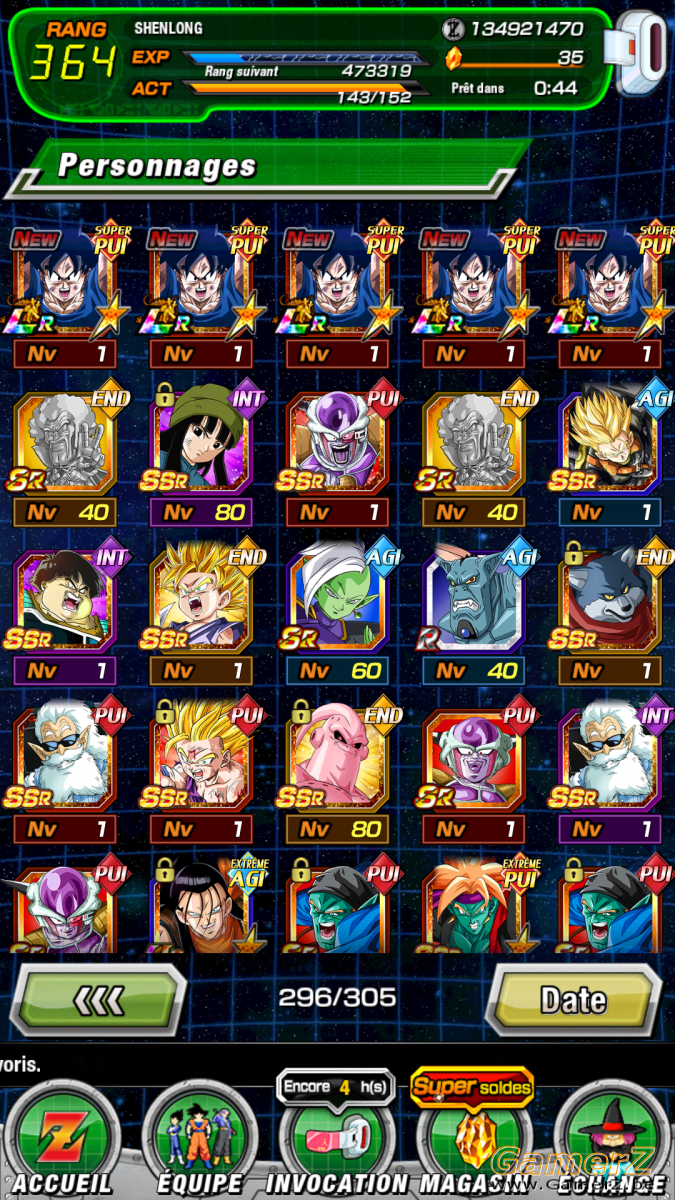This screenshot has height=1200, width=675.
Task: Select the locked INT SSR level 80 character
Action: point(199,457)
